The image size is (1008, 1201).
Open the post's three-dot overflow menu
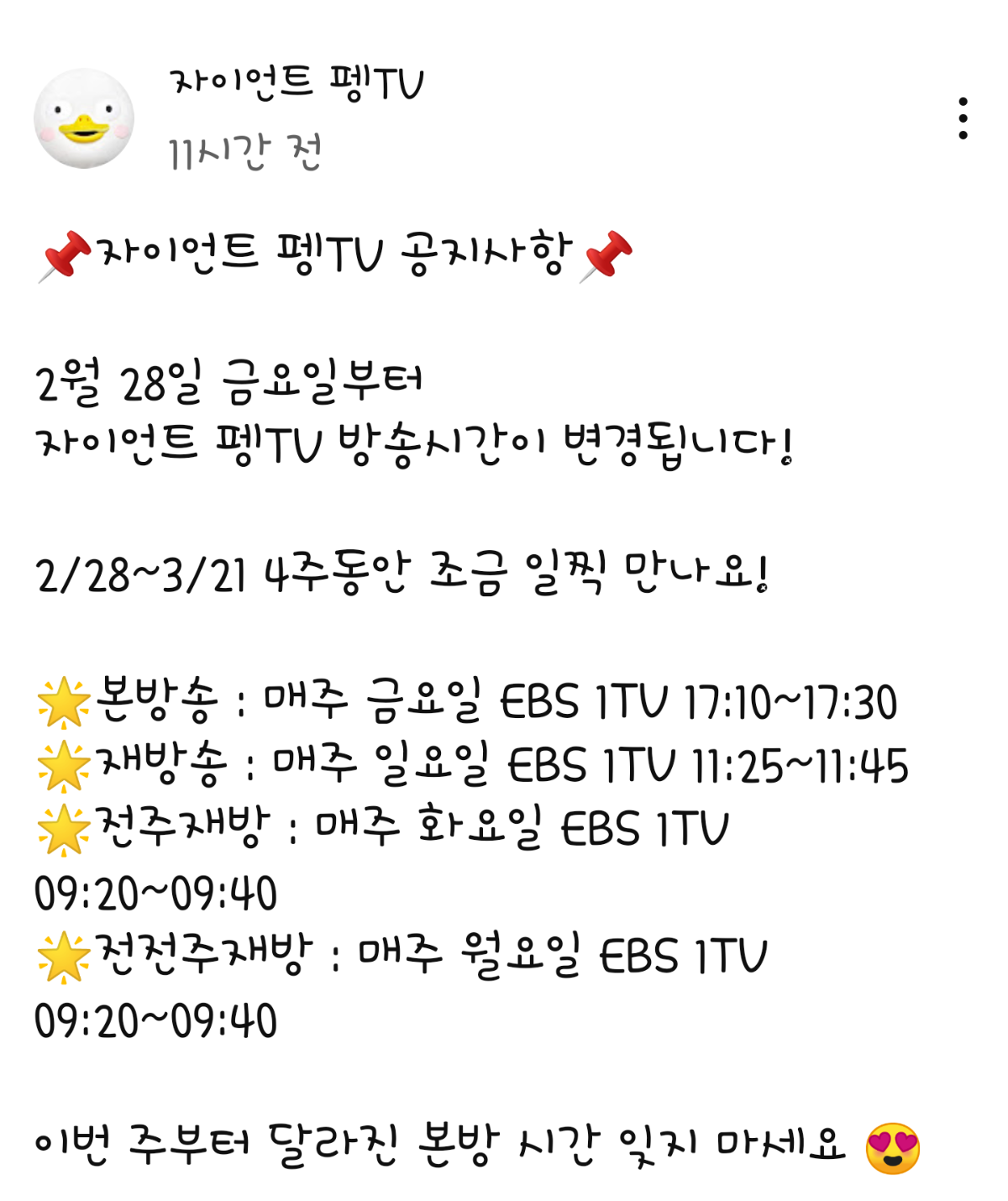tap(963, 118)
